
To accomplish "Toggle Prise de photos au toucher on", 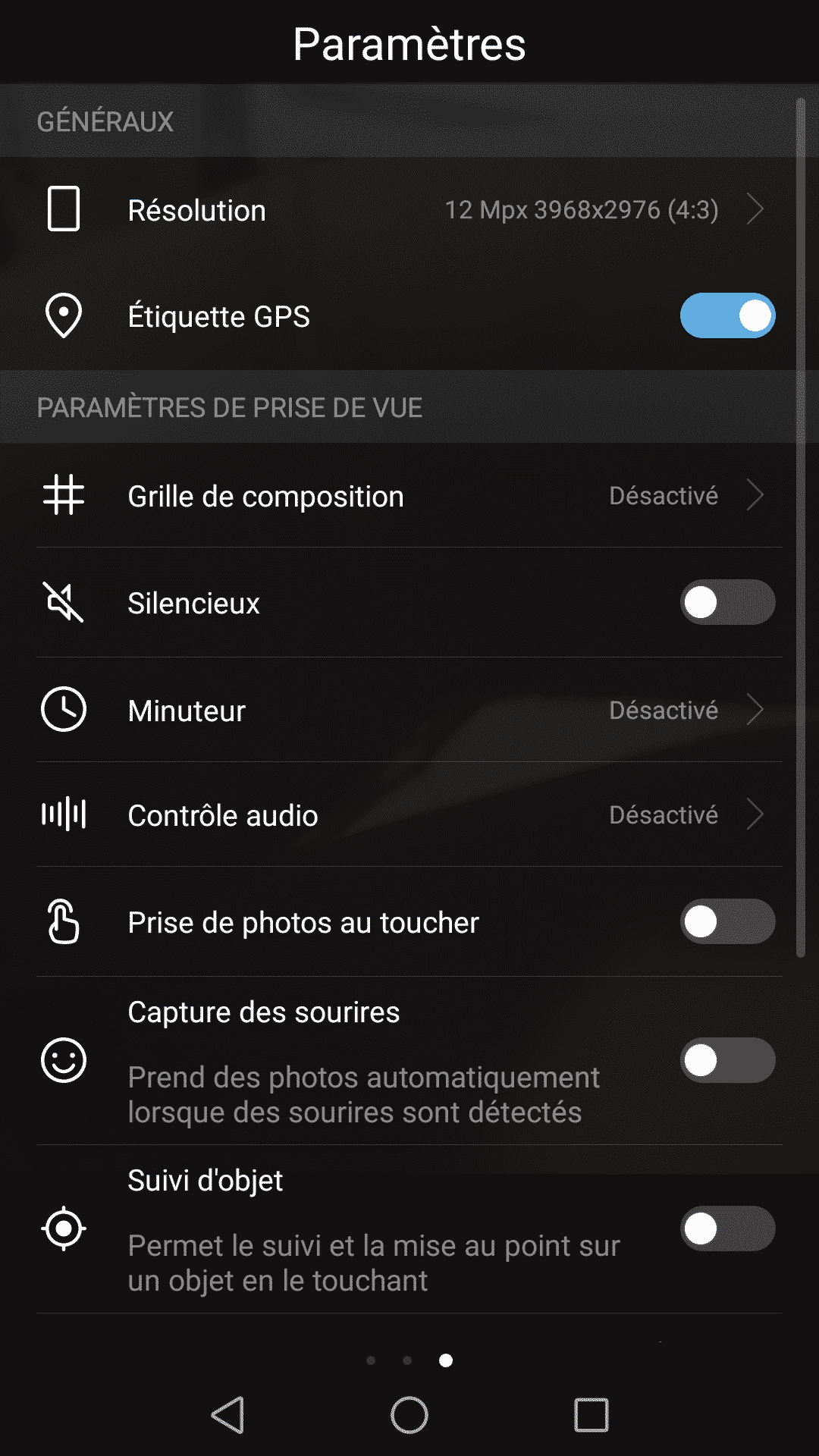I will point(727,922).
